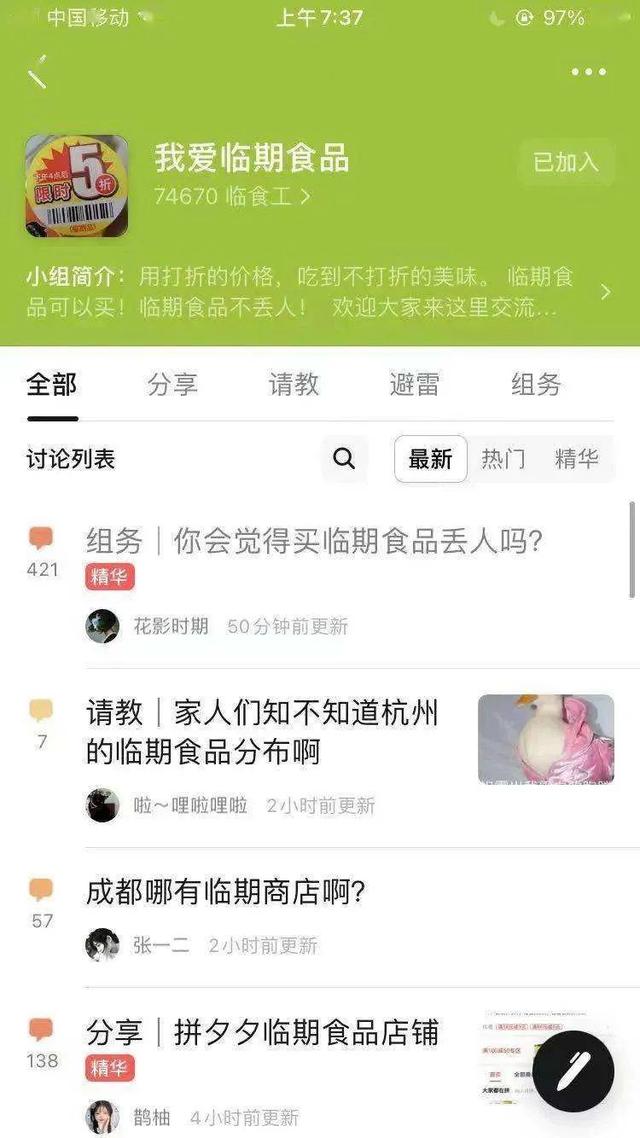This screenshot has width=640, height=1138.
Task: Tap the 已加入 joined button
Action: [x=566, y=162]
